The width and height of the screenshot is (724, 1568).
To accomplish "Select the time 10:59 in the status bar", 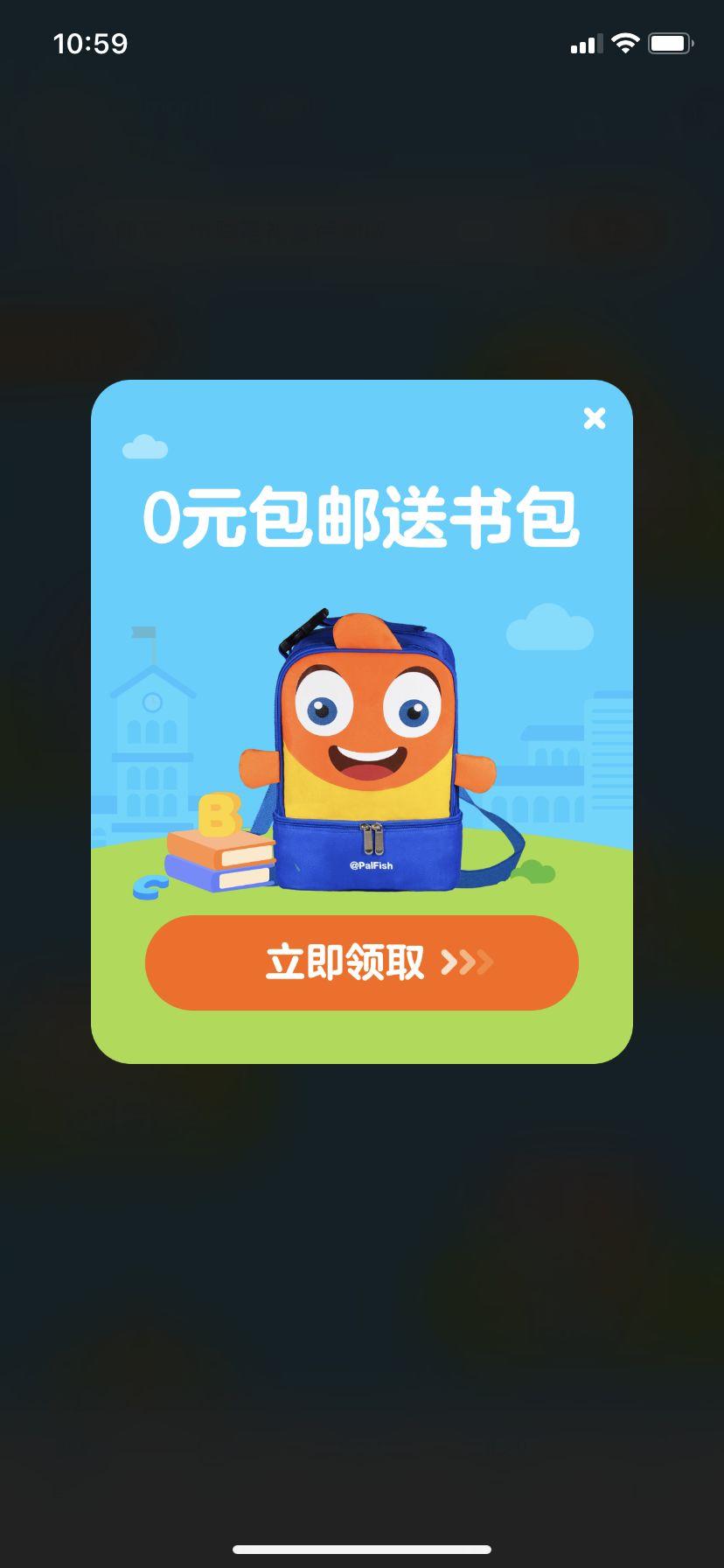I will pos(91,42).
